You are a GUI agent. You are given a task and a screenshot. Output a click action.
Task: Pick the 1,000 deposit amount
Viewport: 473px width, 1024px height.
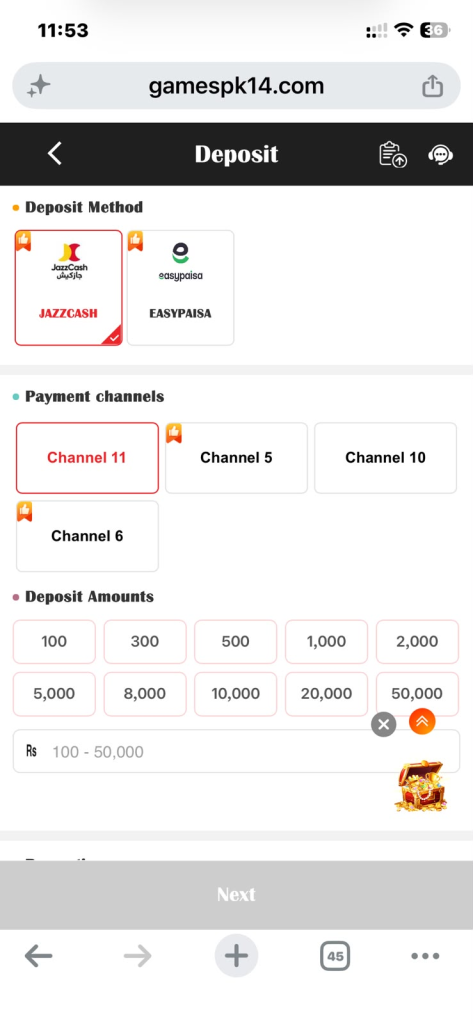(x=326, y=641)
